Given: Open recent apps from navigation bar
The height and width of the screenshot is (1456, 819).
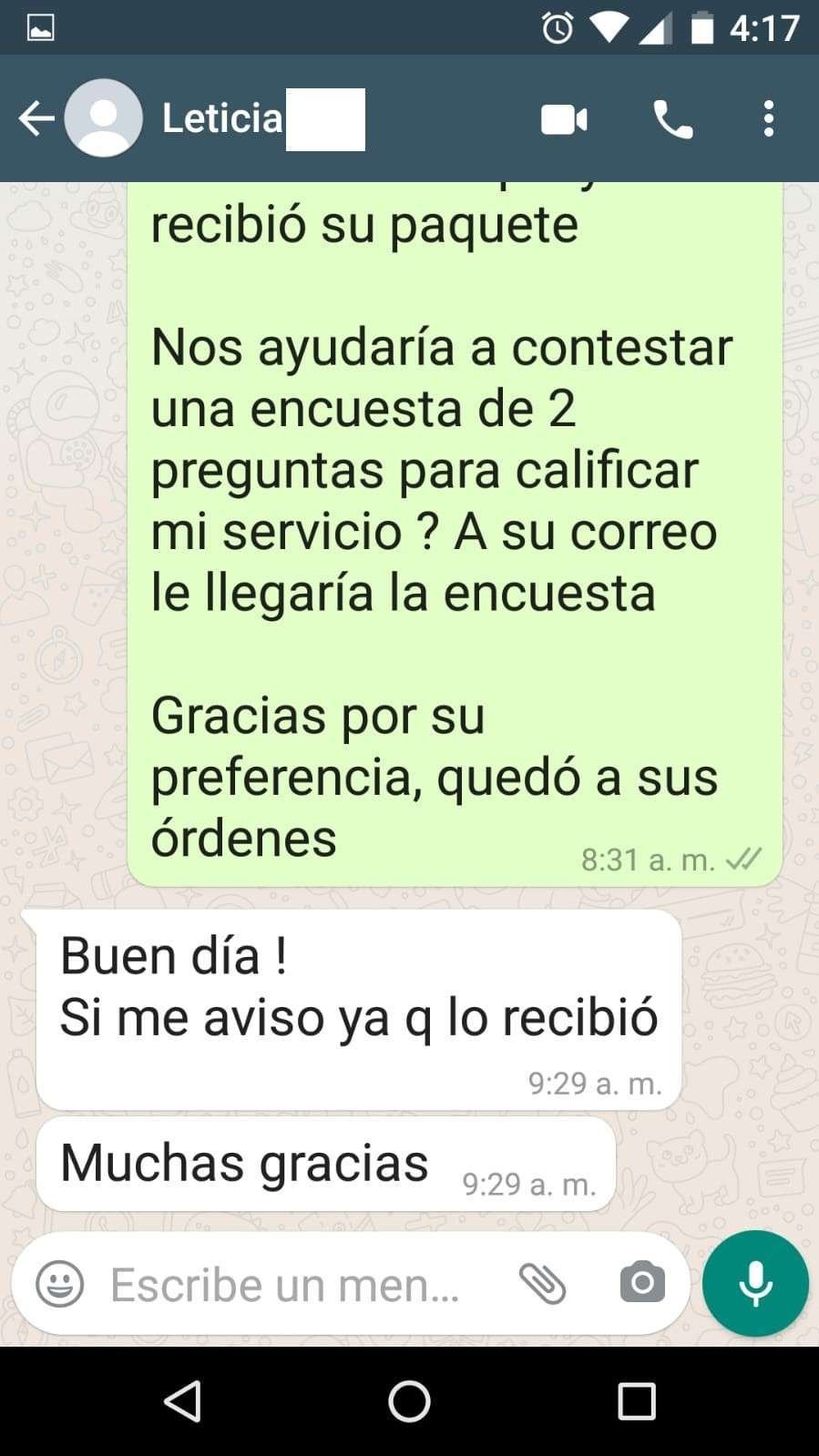Looking at the screenshot, I should 636,1401.
